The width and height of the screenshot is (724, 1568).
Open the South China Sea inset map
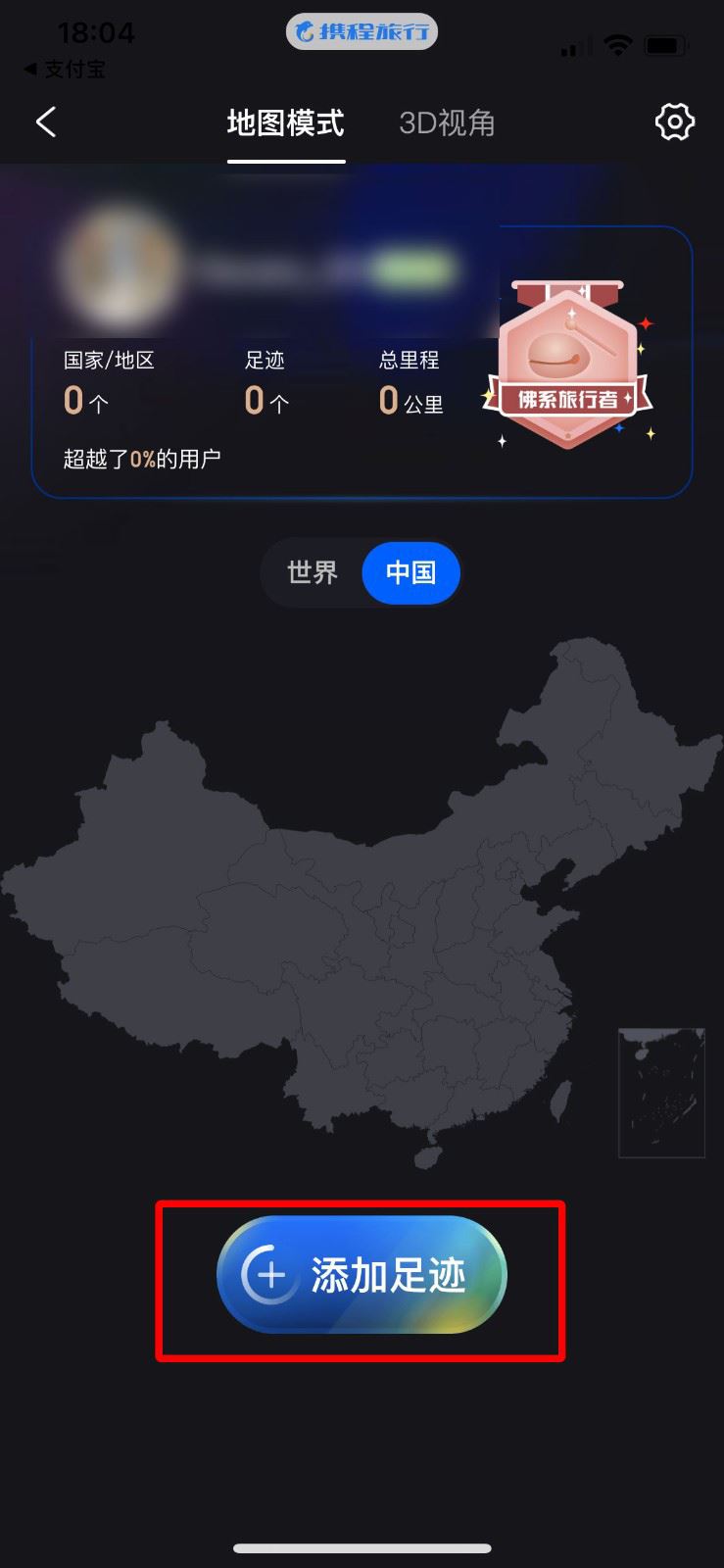pos(661,1093)
